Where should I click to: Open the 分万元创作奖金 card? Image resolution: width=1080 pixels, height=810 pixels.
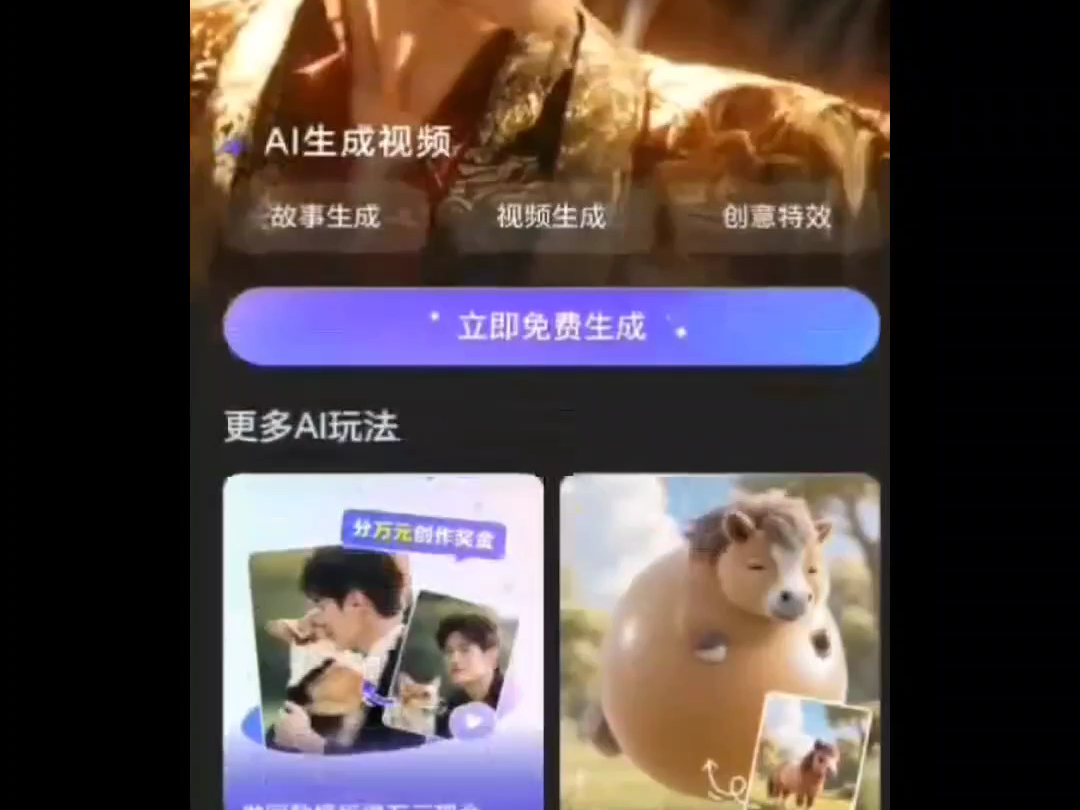click(383, 640)
